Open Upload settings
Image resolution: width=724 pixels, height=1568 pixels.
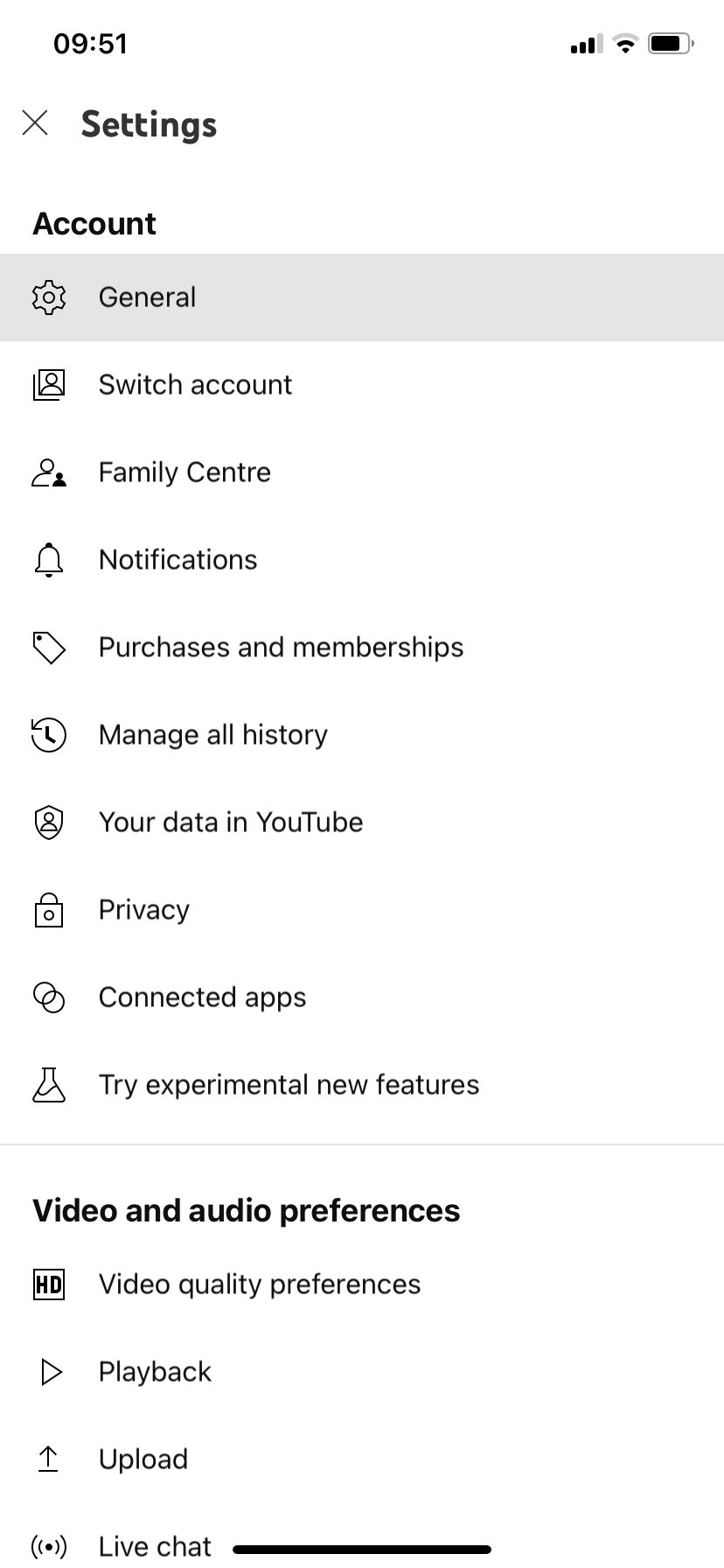(143, 1459)
